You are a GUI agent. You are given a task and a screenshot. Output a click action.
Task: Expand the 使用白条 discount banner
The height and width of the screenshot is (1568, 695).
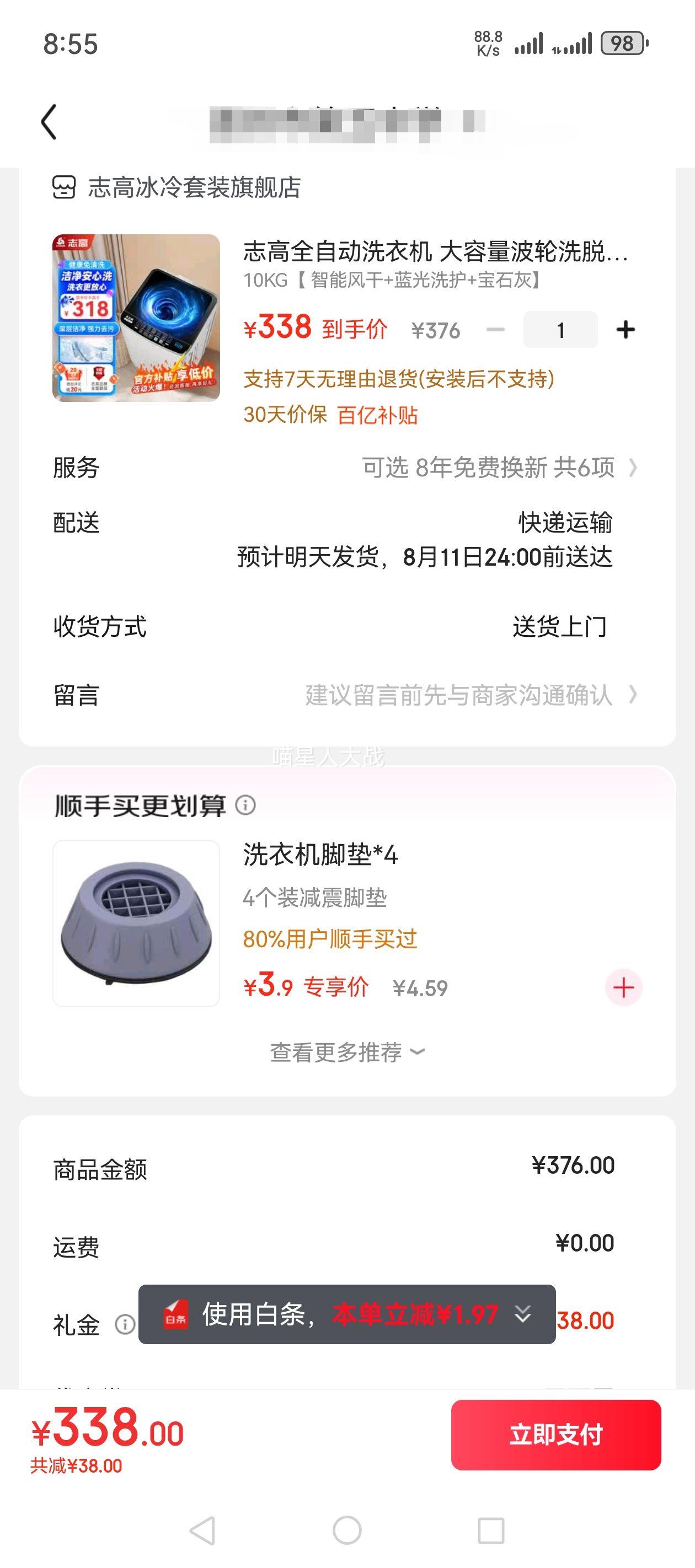(522, 1315)
